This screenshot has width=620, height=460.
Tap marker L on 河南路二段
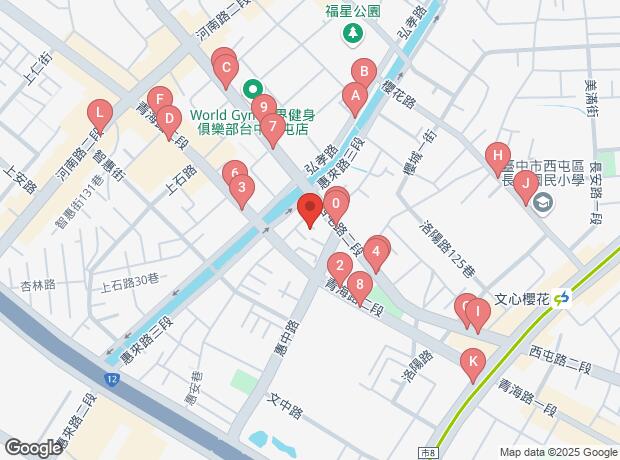click(x=98, y=111)
